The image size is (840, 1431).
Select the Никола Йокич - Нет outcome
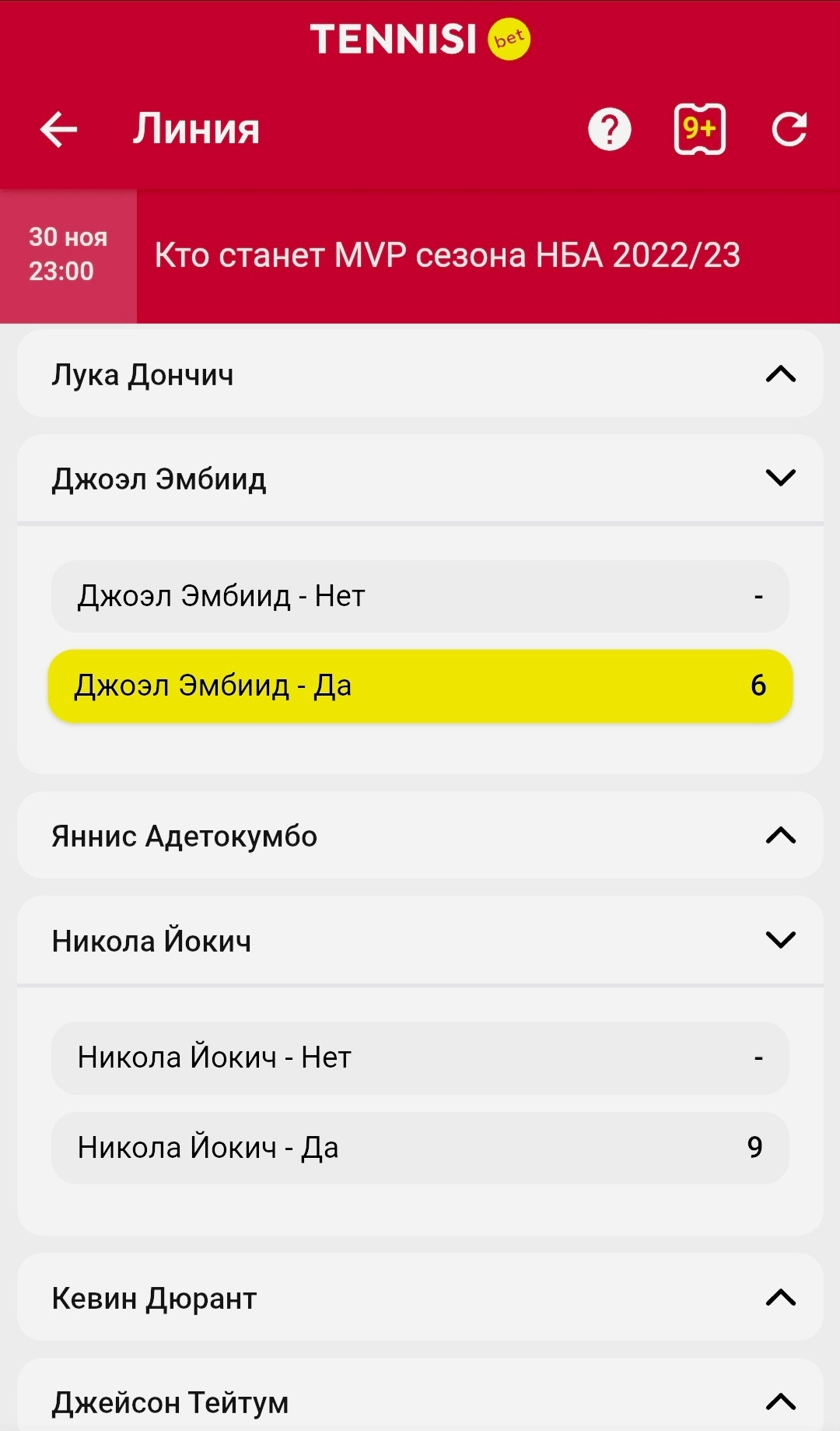[x=420, y=1057]
